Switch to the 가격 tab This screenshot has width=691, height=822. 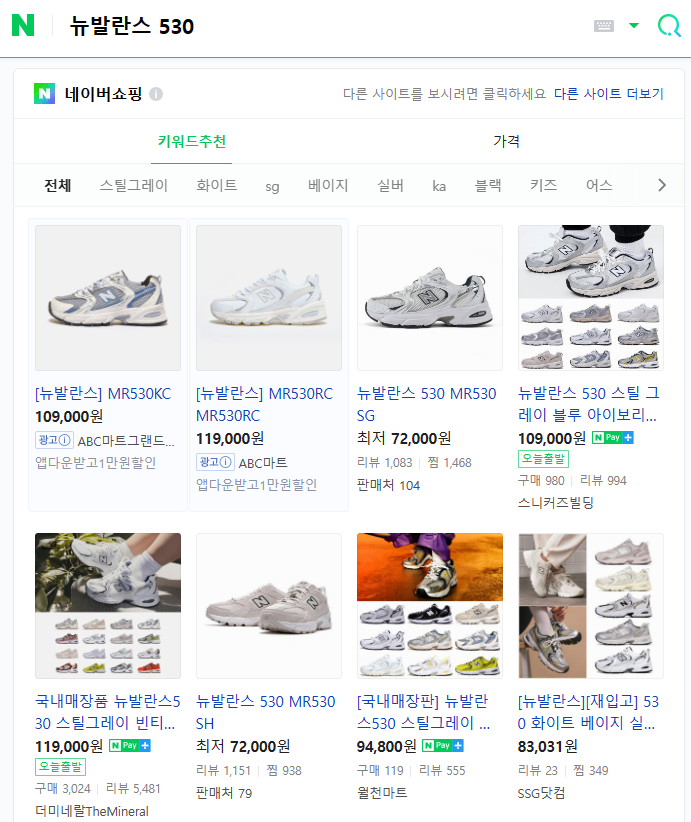[506, 141]
